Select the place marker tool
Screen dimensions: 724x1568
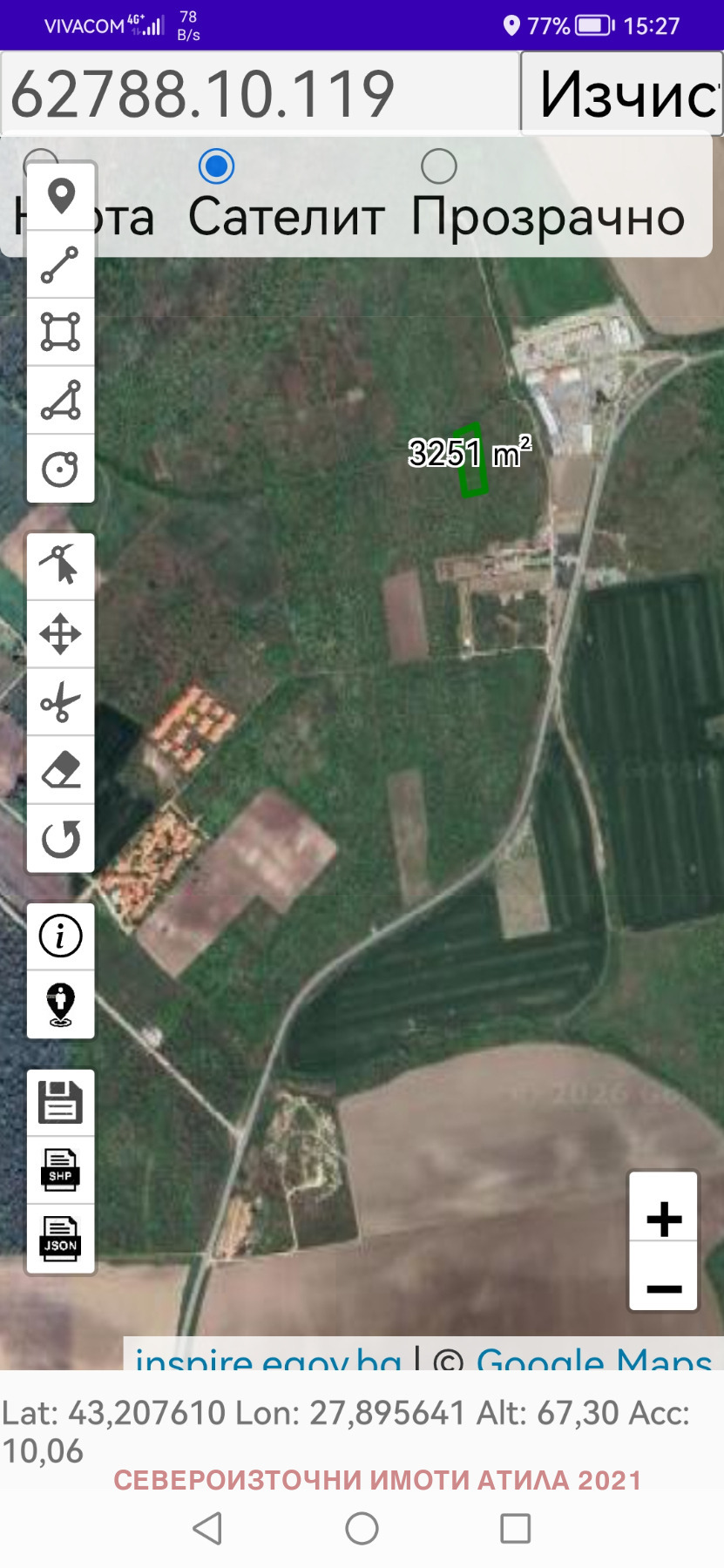(60, 193)
